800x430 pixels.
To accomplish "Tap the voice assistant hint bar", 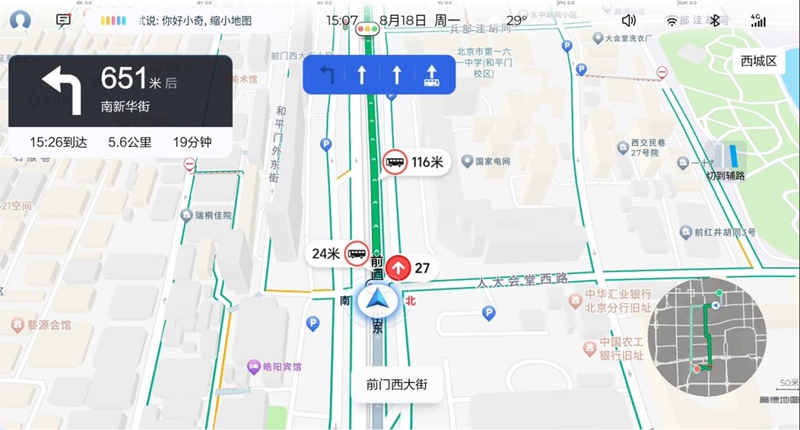I will 190,20.
